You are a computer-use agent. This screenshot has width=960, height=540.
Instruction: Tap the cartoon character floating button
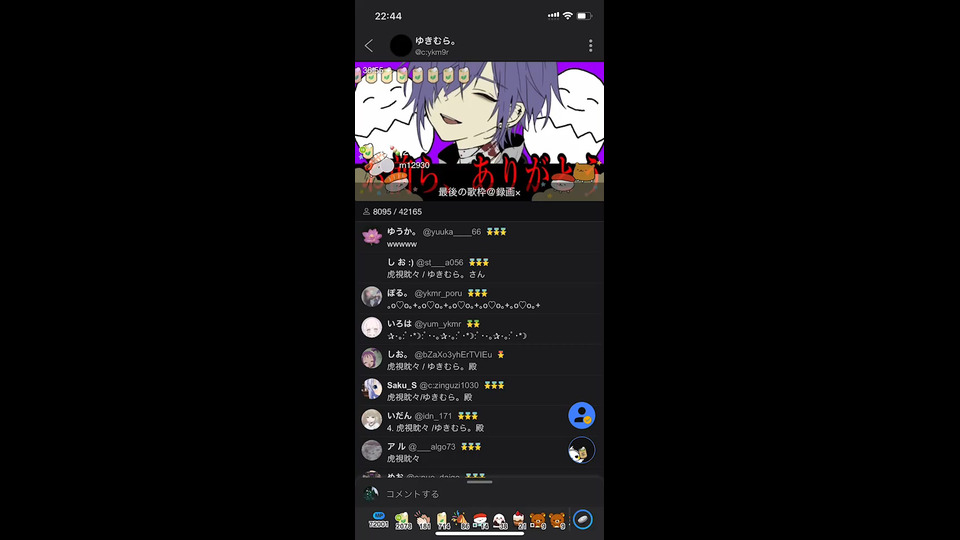point(582,450)
